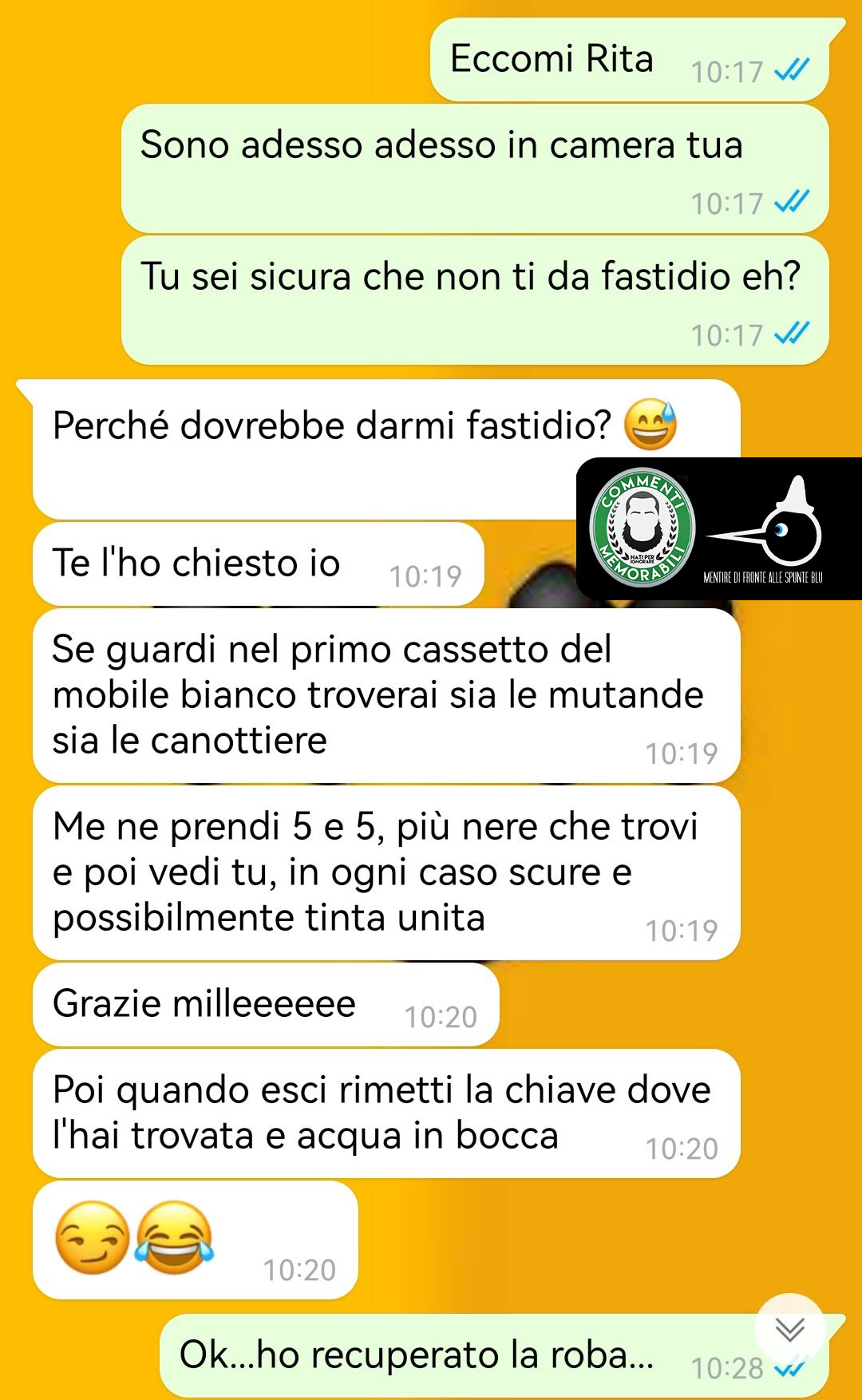This screenshot has height=1400, width=862.
Task: Jump to the latest messages with the down-arrow button
Action: [789, 1329]
